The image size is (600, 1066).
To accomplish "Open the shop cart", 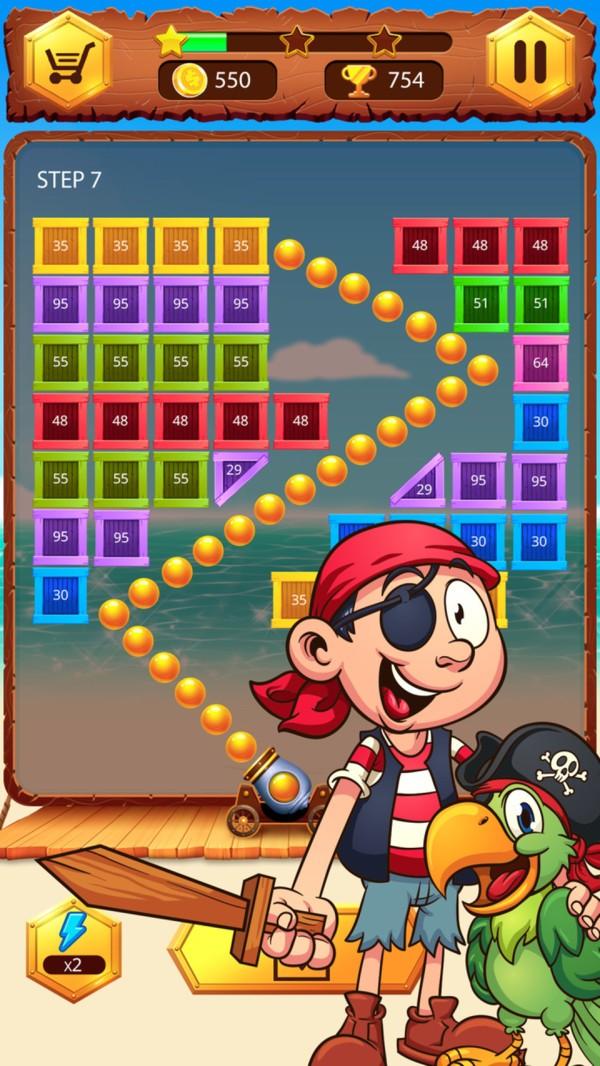I will pyautogui.click(x=69, y=61).
